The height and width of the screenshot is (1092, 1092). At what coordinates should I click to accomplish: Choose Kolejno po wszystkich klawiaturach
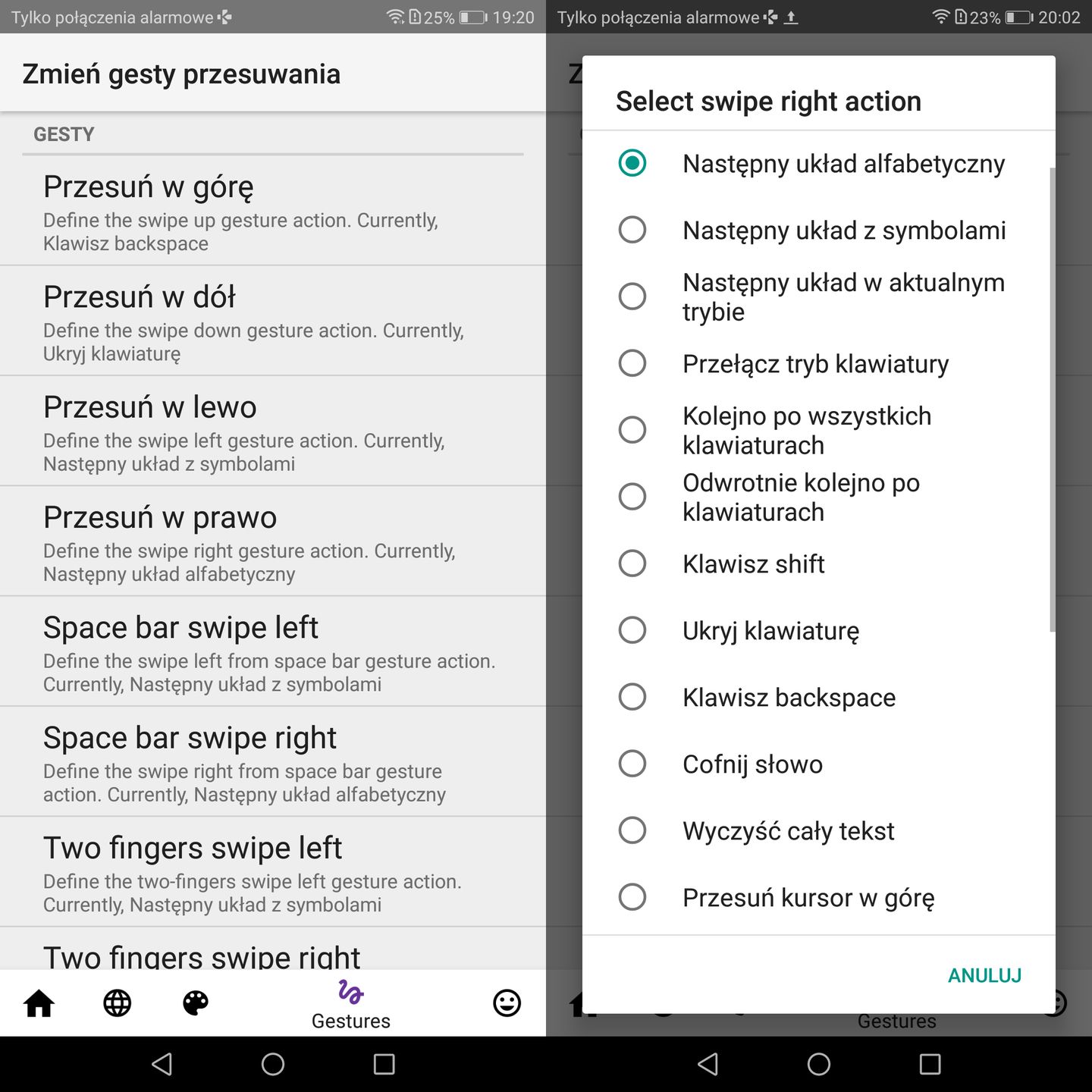point(817,430)
